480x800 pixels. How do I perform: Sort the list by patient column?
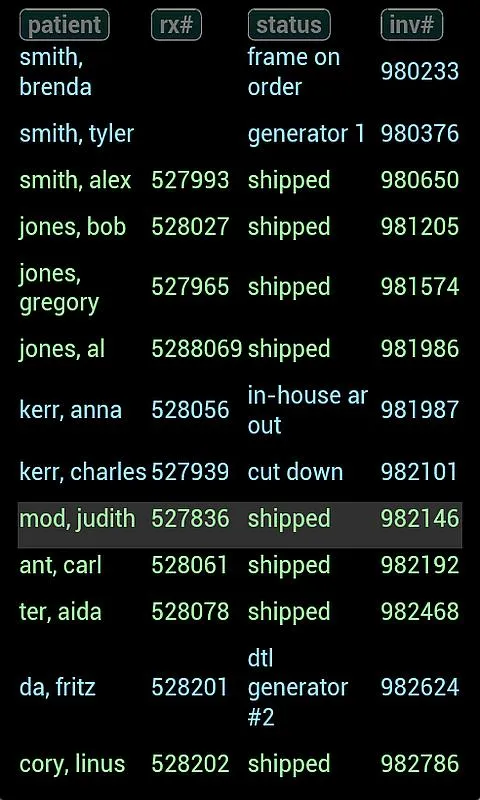coord(64,24)
